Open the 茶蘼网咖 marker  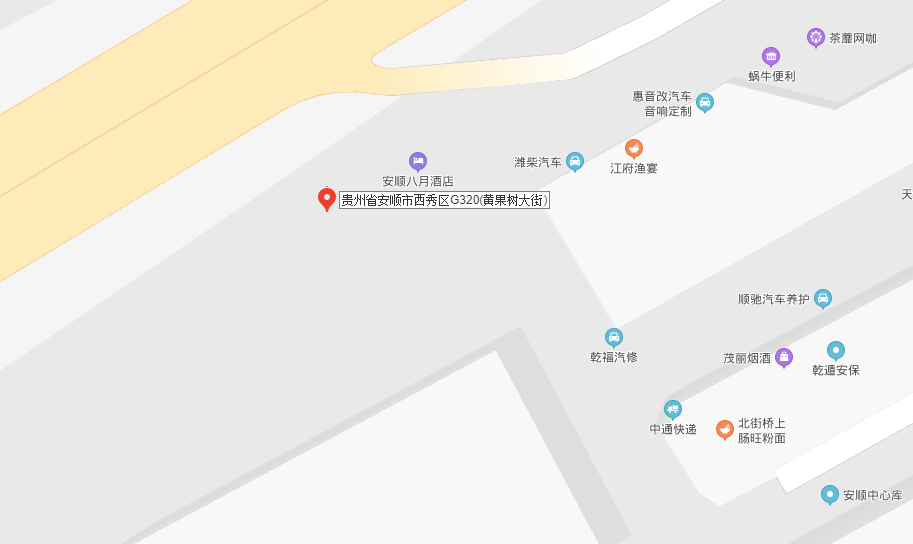(816, 37)
